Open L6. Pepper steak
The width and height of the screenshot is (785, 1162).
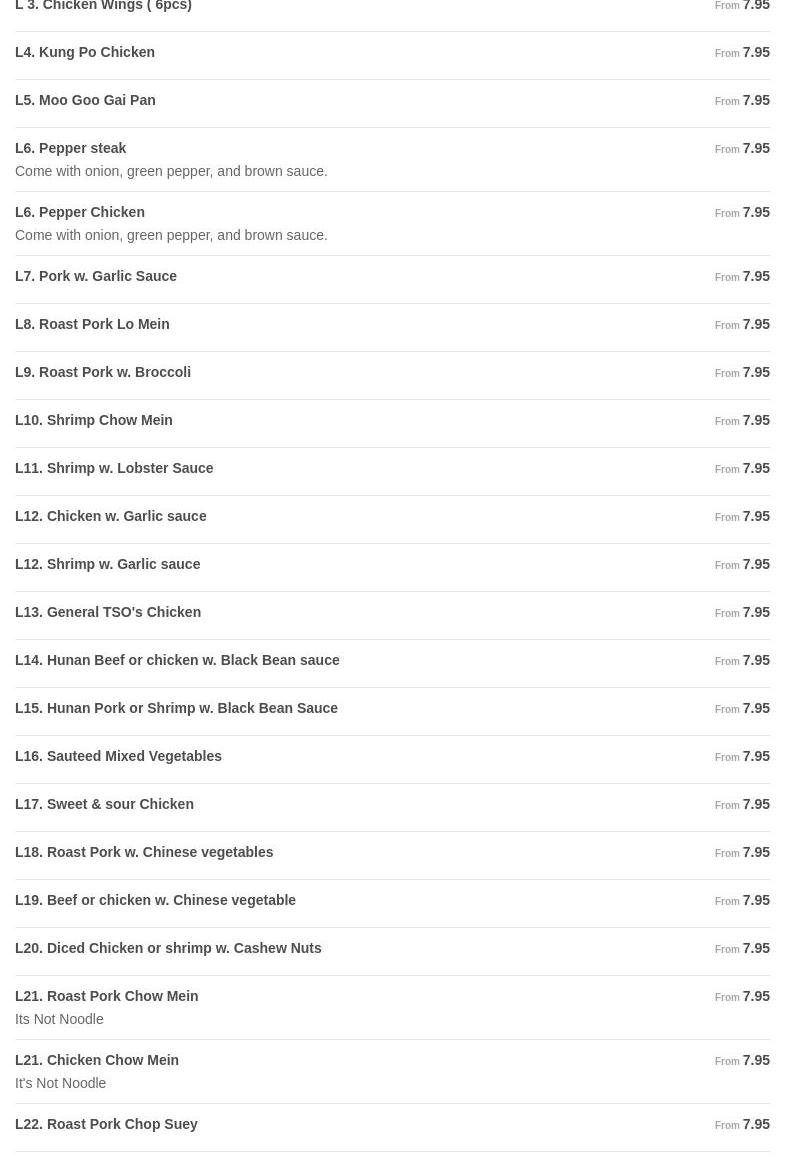(x=70, y=148)
